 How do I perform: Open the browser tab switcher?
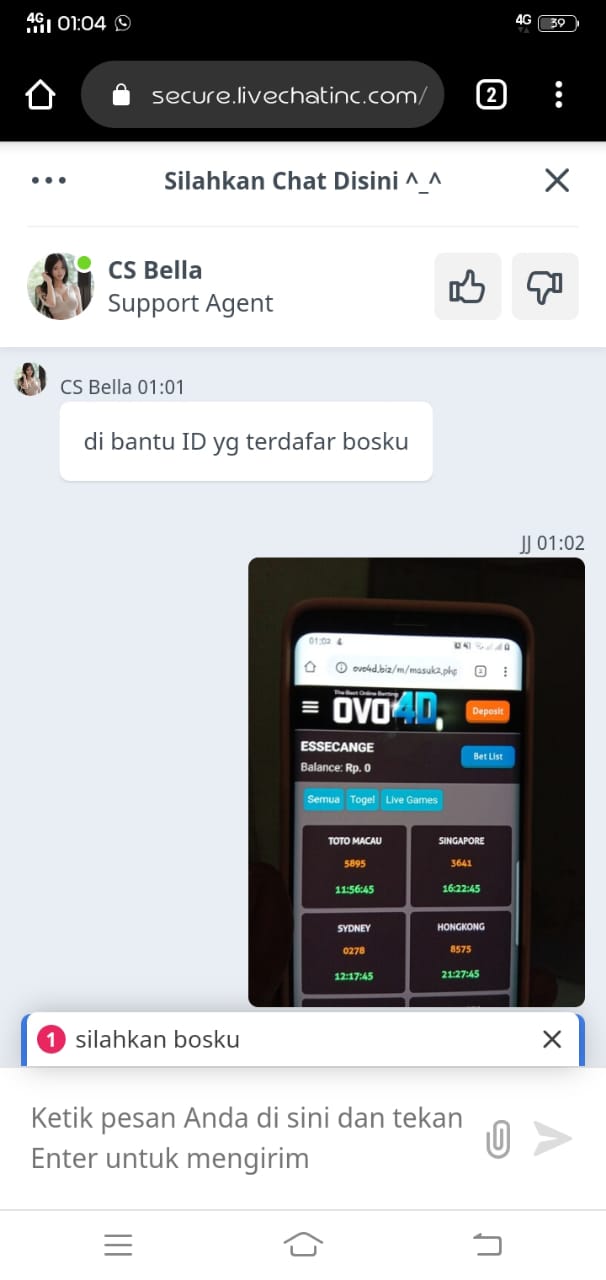click(490, 96)
